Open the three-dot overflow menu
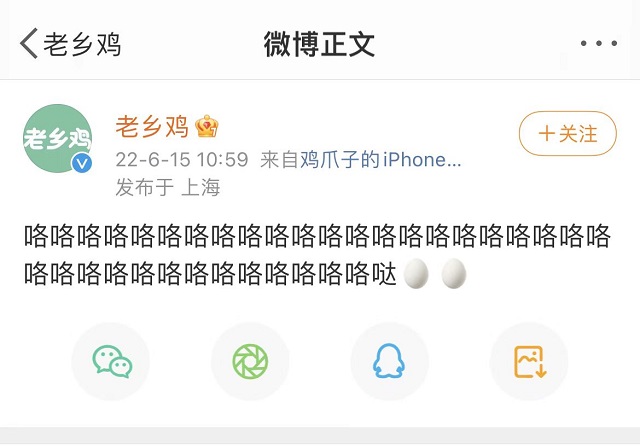 [599, 44]
